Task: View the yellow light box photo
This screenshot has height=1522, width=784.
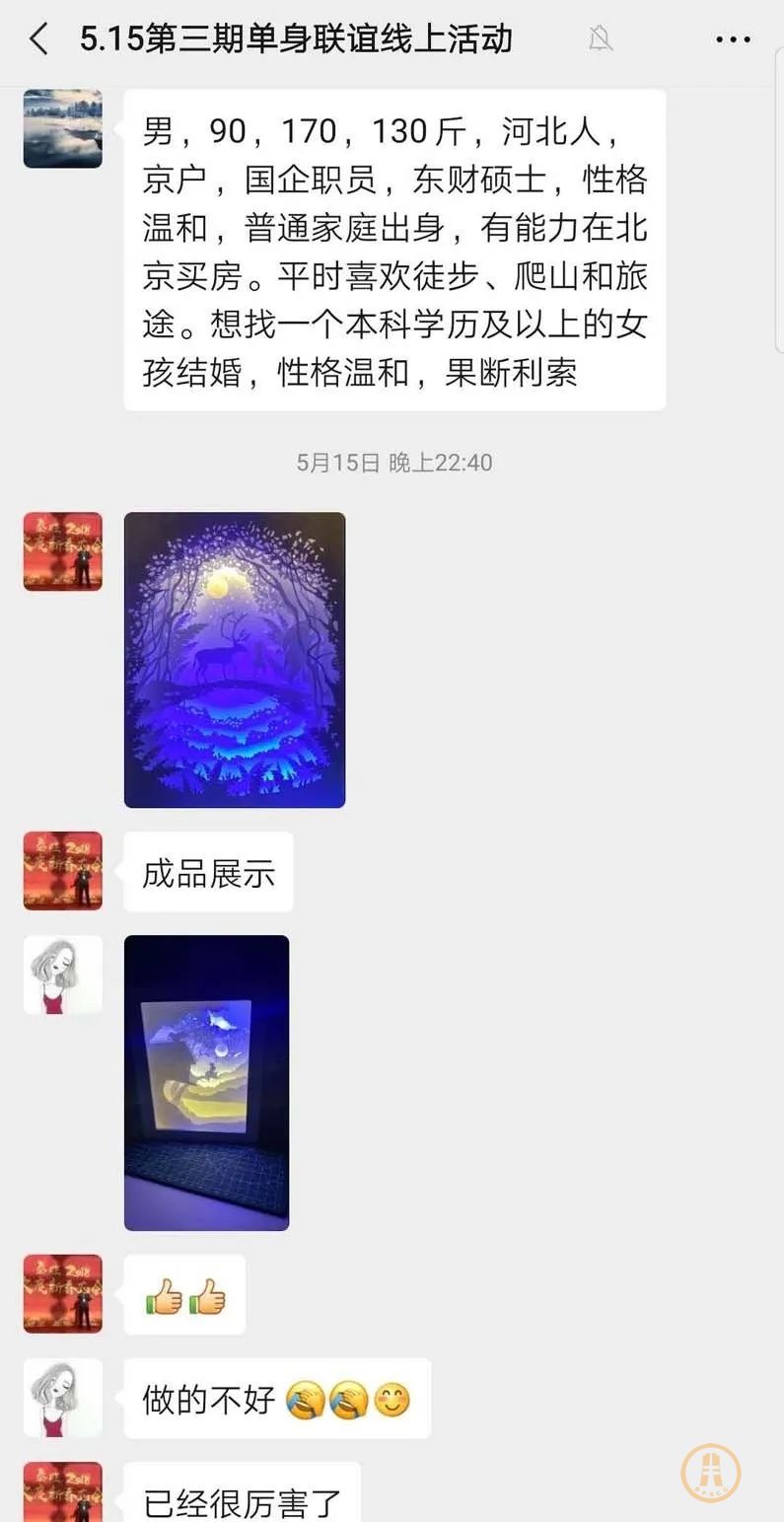Action: click(206, 1082)
